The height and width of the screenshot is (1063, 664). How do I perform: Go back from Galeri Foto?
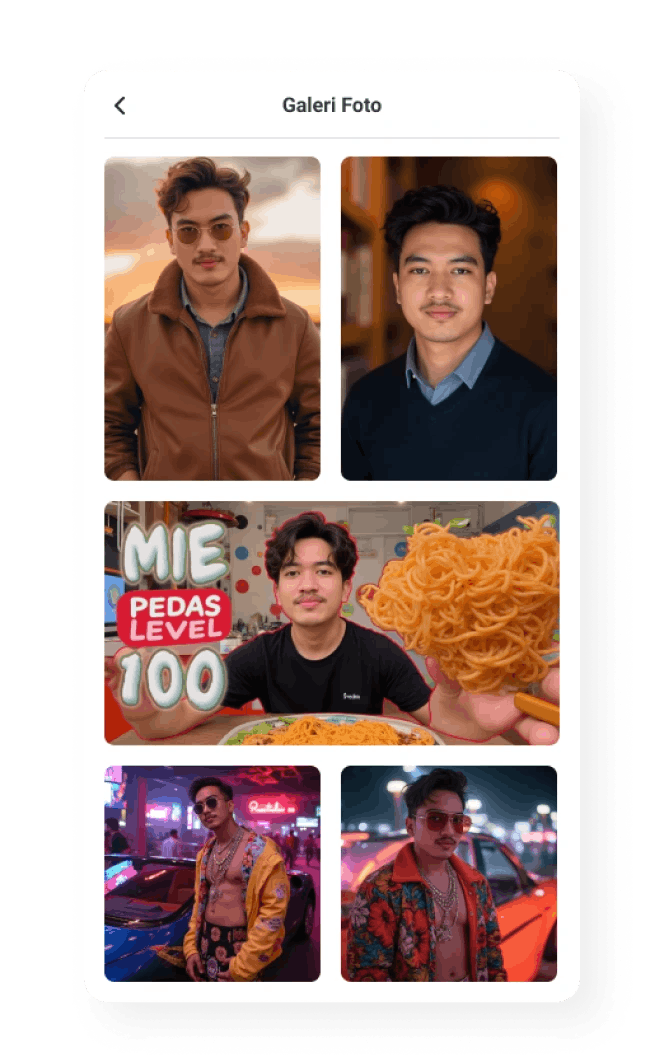120,105
